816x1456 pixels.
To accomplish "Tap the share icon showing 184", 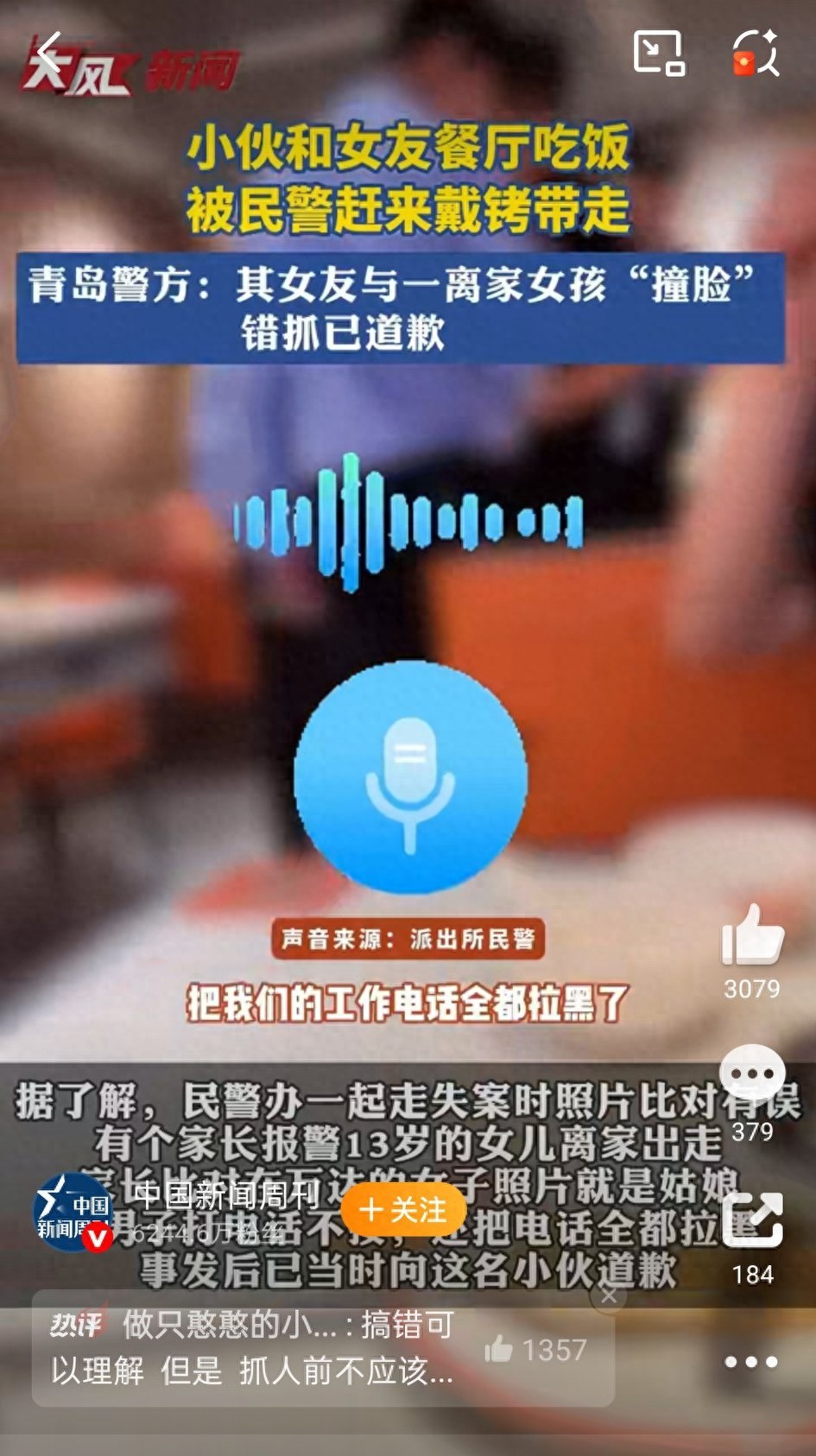I will click(x=754, y=1222).
